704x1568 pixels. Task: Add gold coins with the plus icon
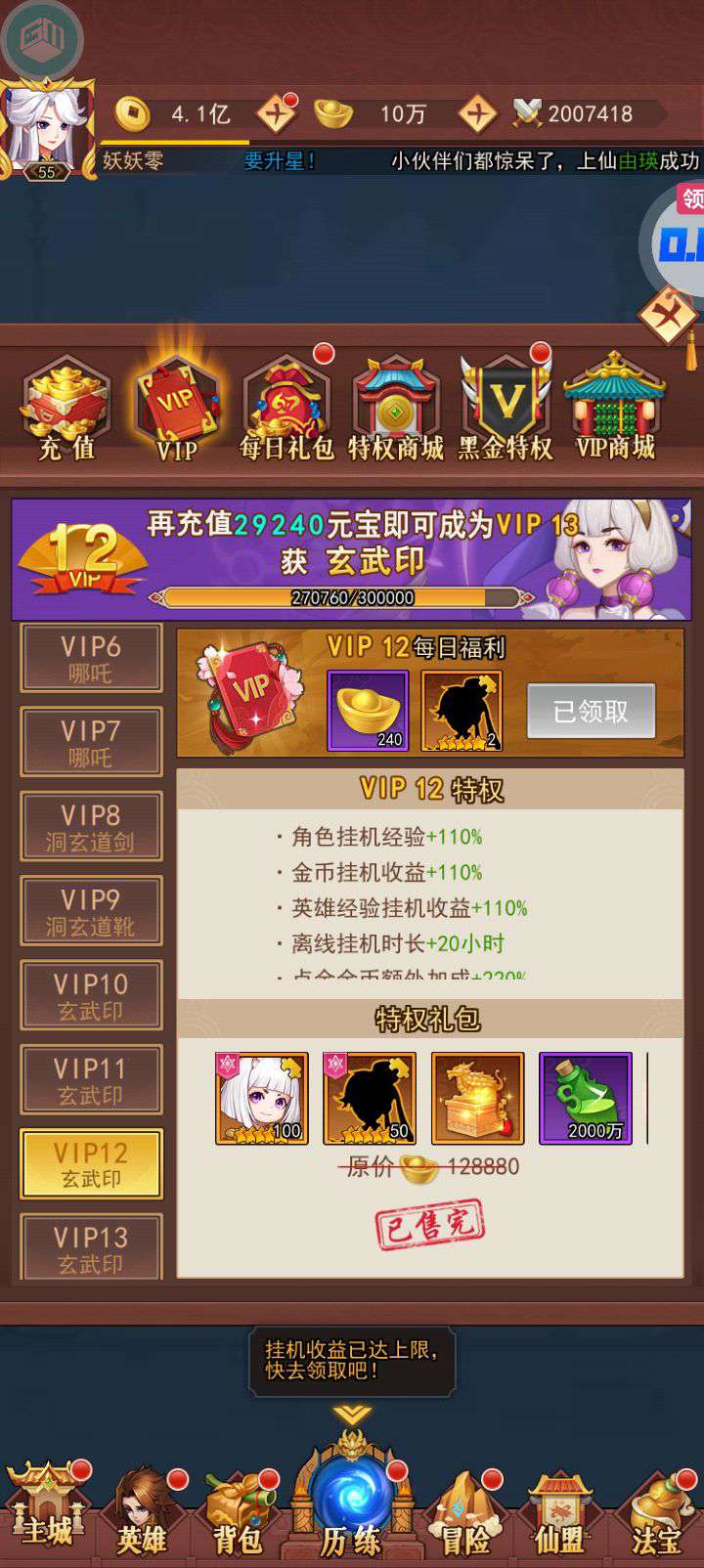click(x=277, y=114)
